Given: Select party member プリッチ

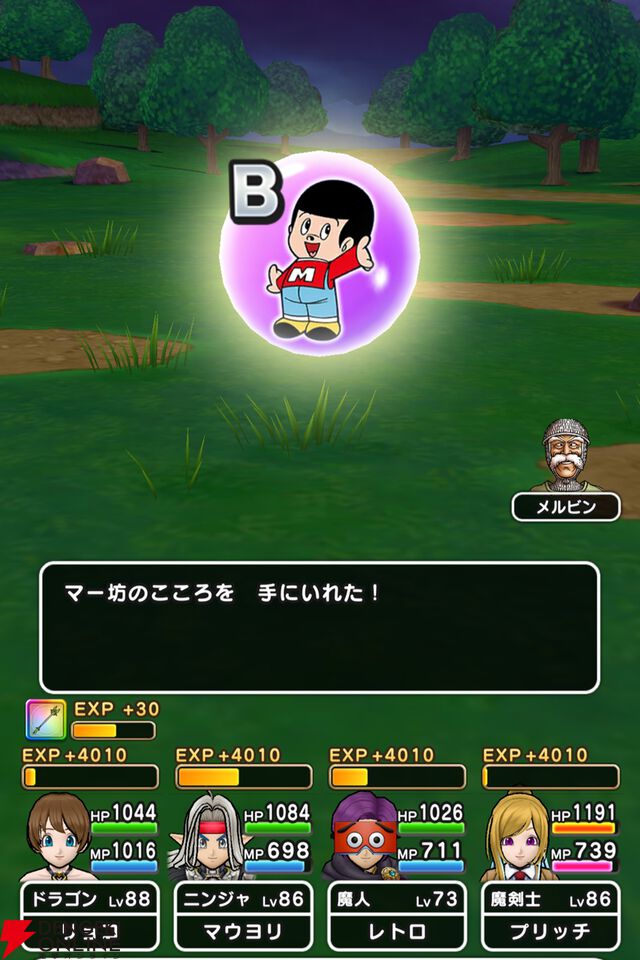Looking at the screenshot, I should click(550, 865).
